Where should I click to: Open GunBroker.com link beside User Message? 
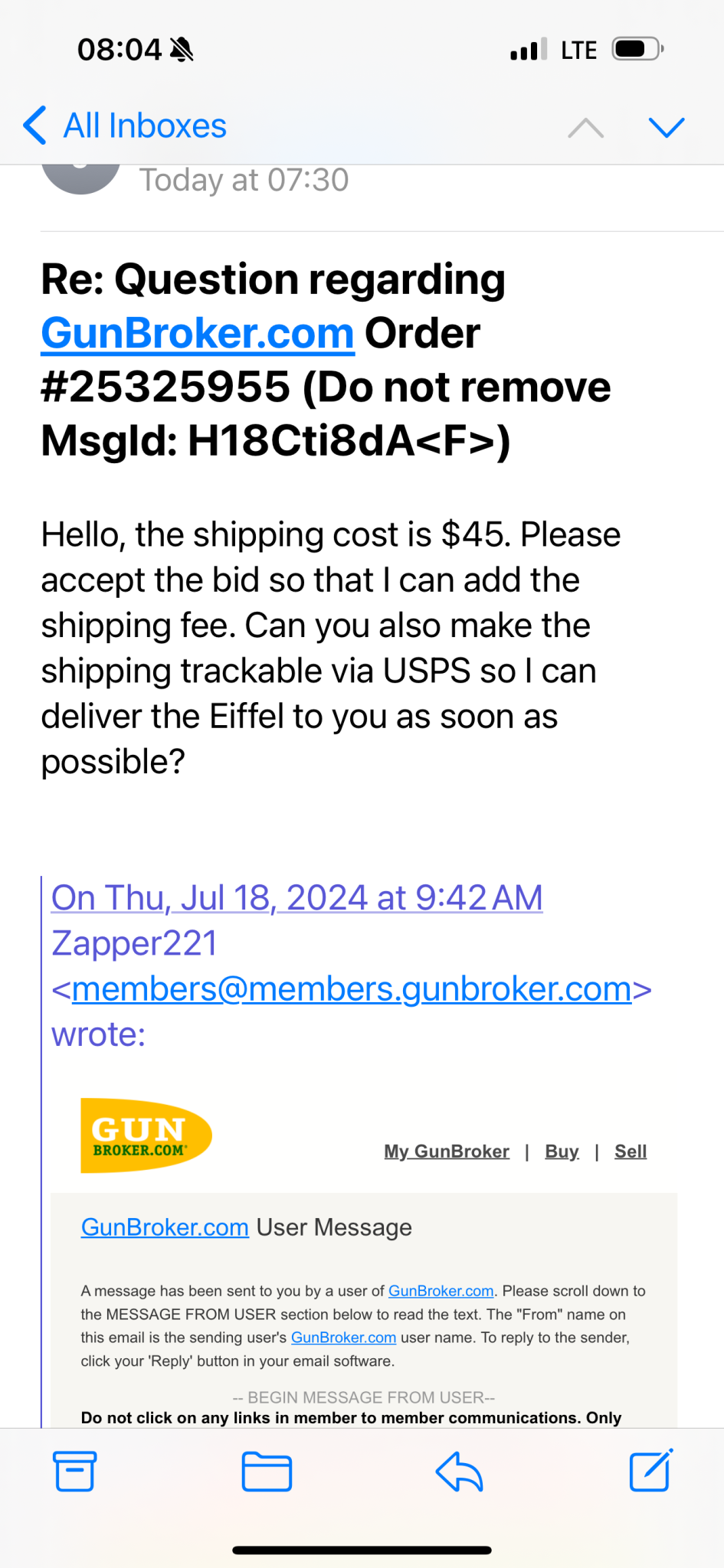click(165, 1227)
